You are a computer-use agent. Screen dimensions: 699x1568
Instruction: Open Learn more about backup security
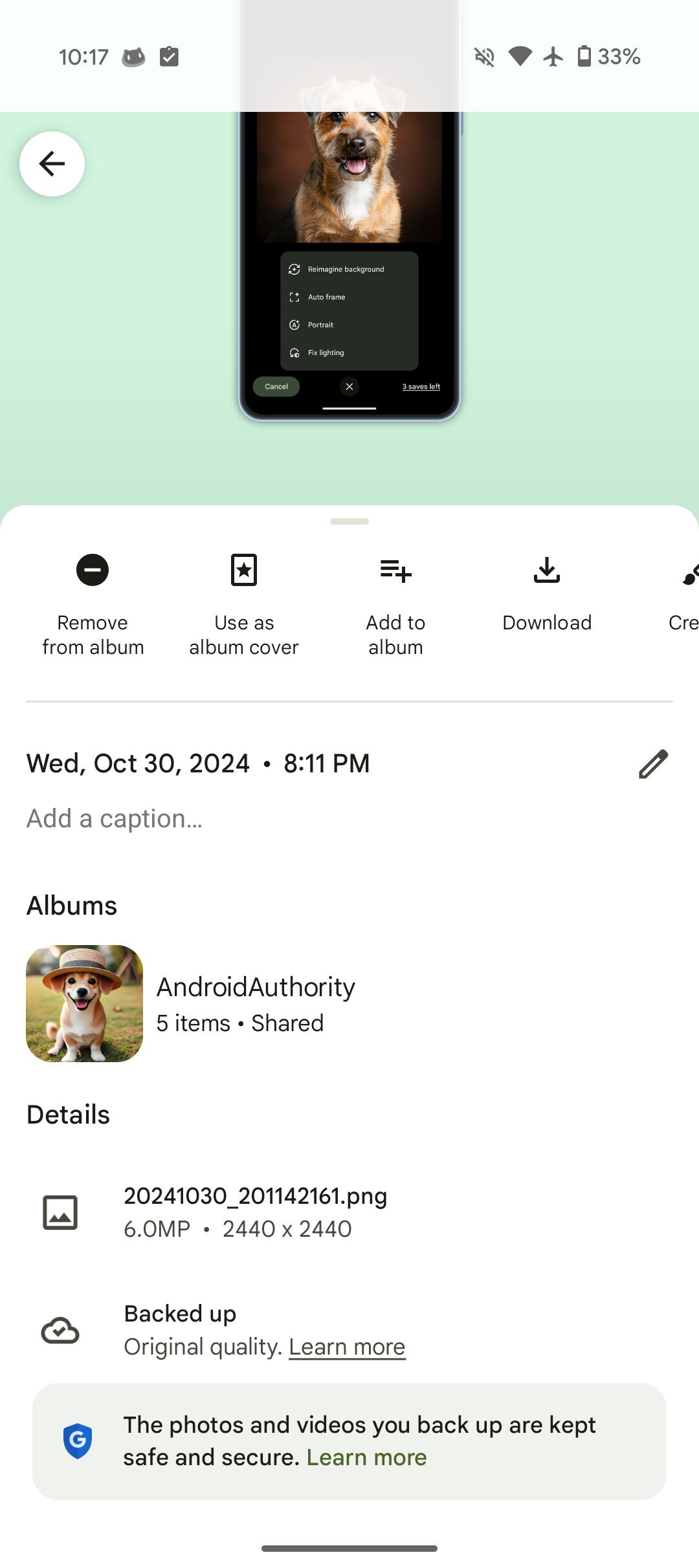[366, 1457]
